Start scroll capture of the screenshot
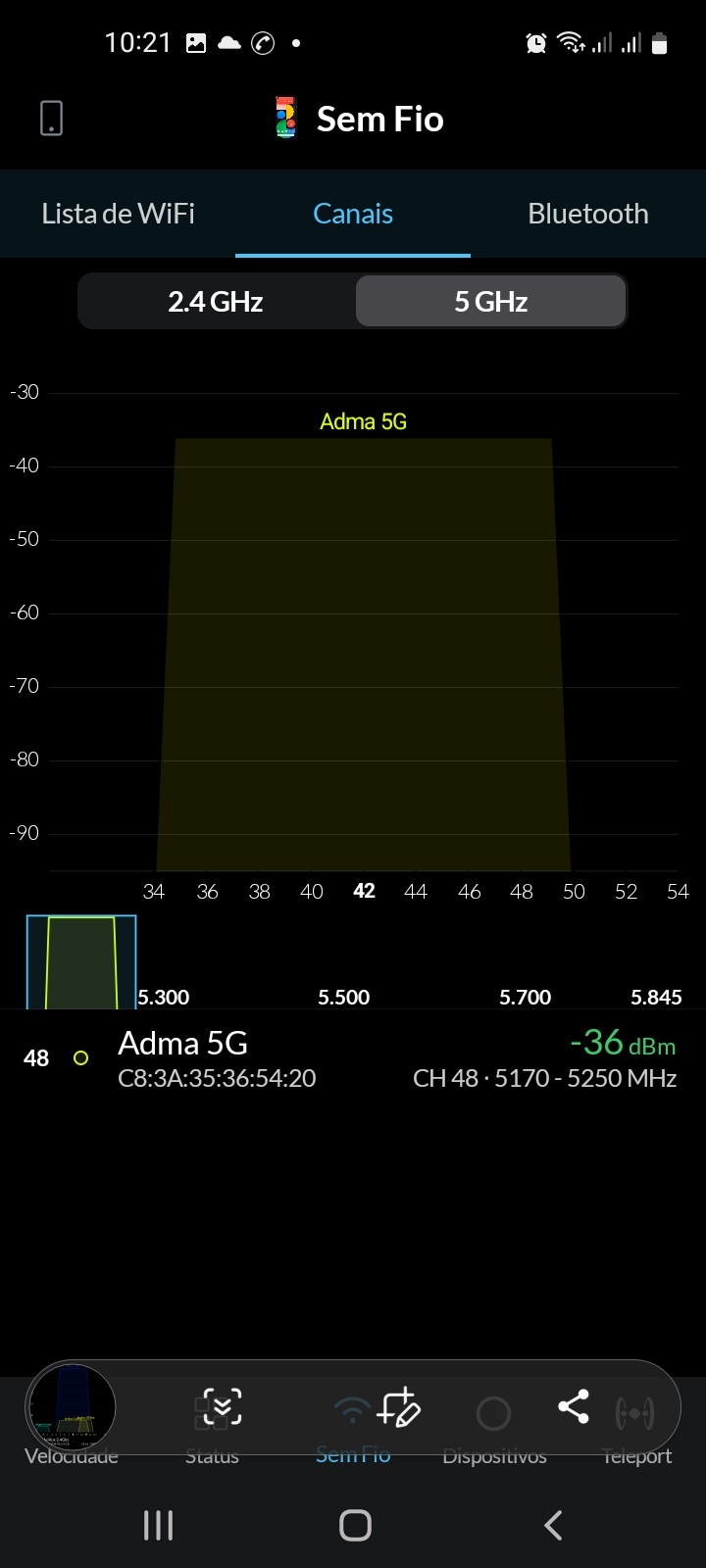Viewport: 706px width, 1568px height. pos(223,1408)
